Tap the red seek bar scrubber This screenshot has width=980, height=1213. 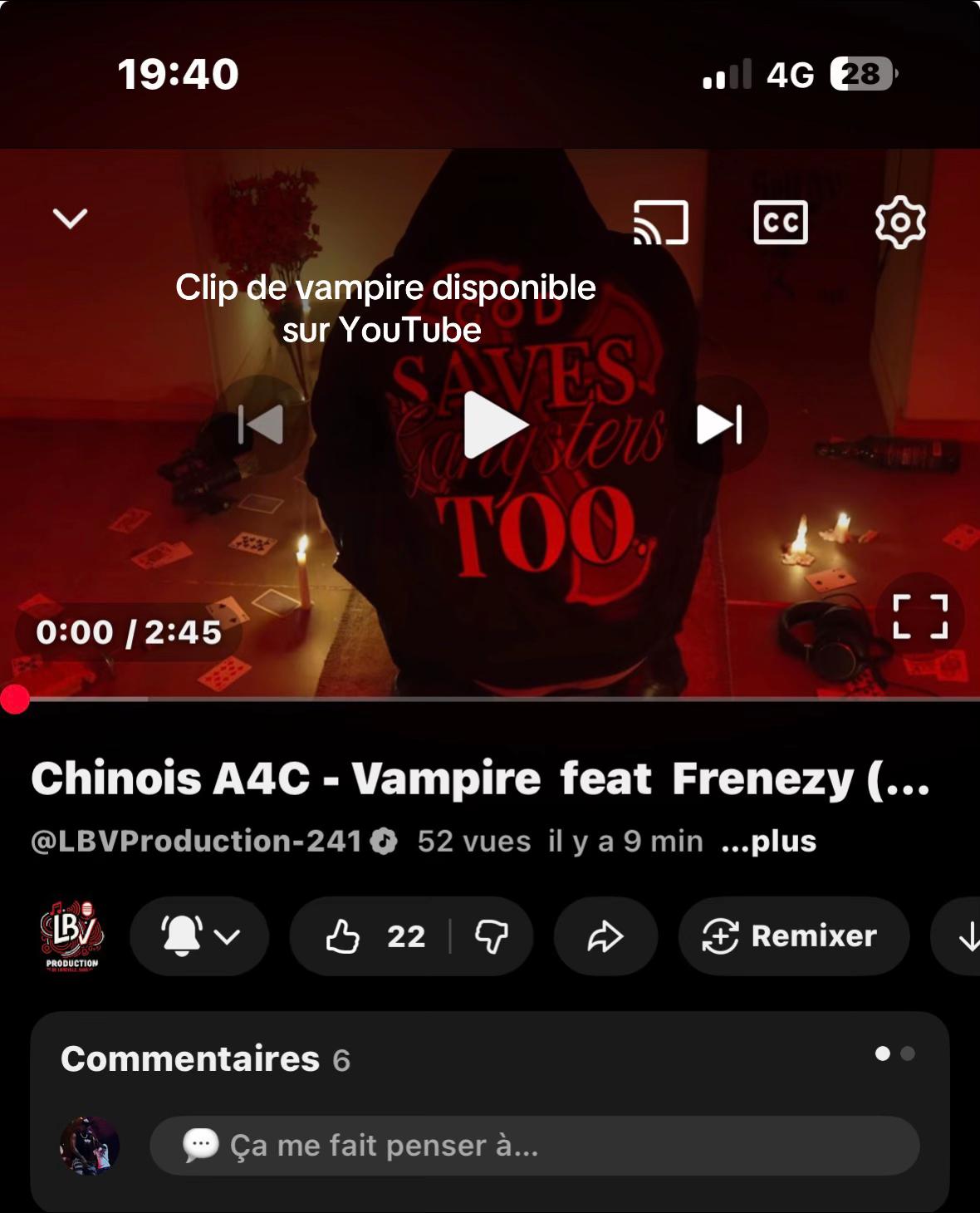click(14, 700)
